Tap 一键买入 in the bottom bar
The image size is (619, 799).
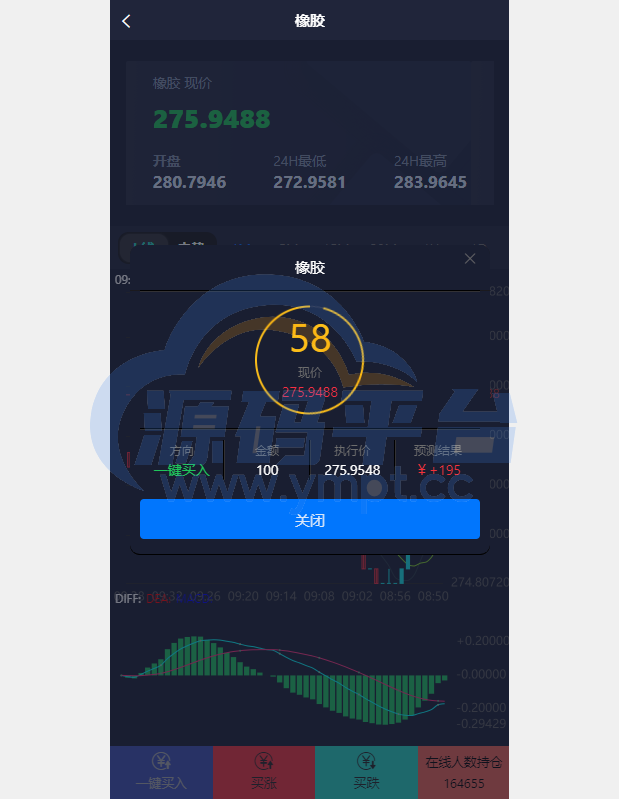161,772
